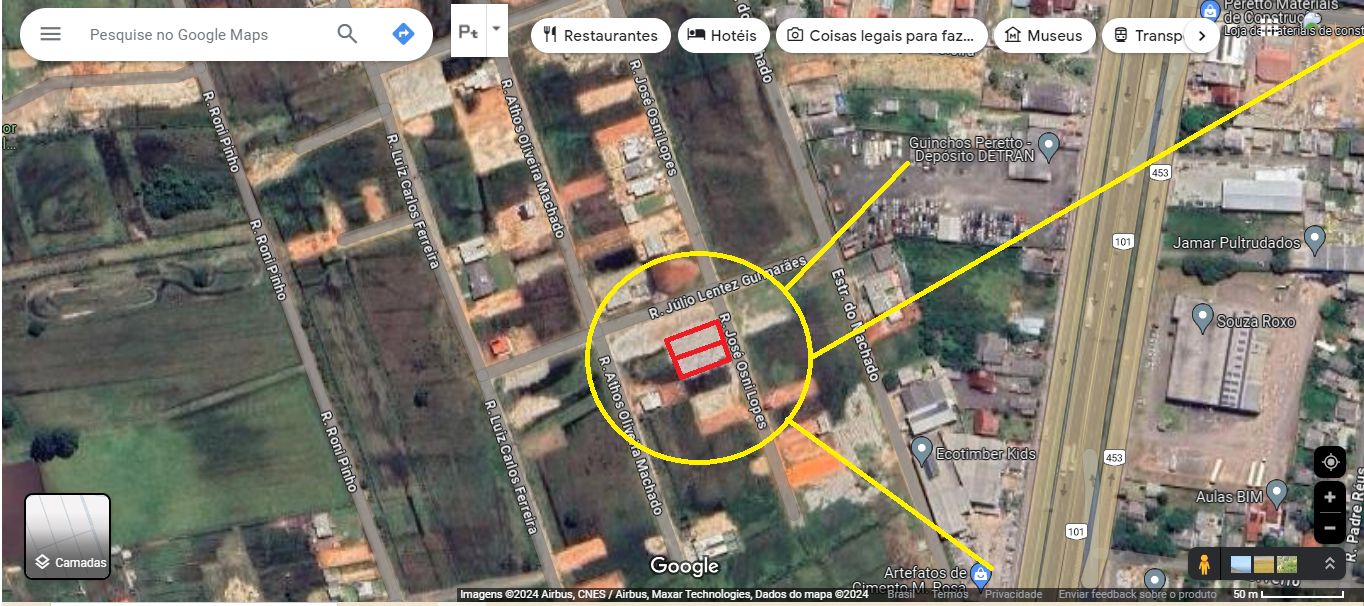The height and width of the screenshot is (606, 1364).
Task: Open the Camadas layers switcher
Action: 67,537
